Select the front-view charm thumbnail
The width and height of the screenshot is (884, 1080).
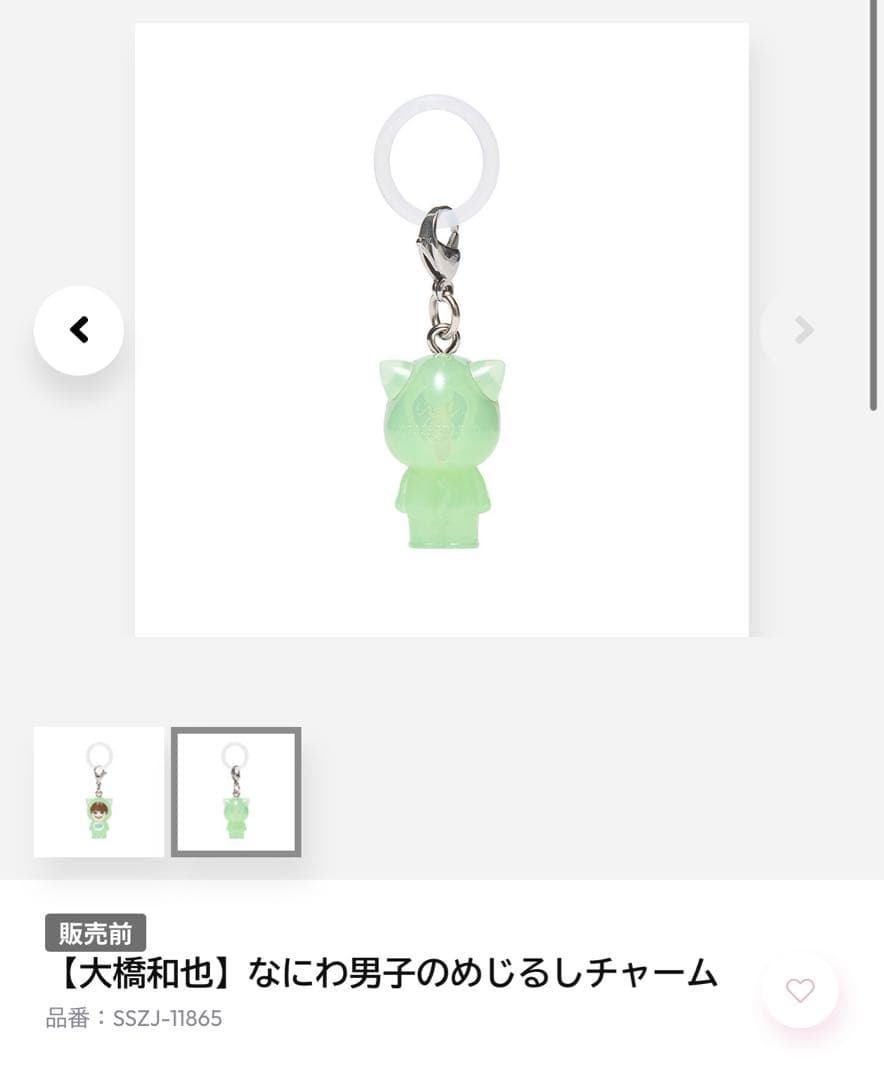(97, 792)
